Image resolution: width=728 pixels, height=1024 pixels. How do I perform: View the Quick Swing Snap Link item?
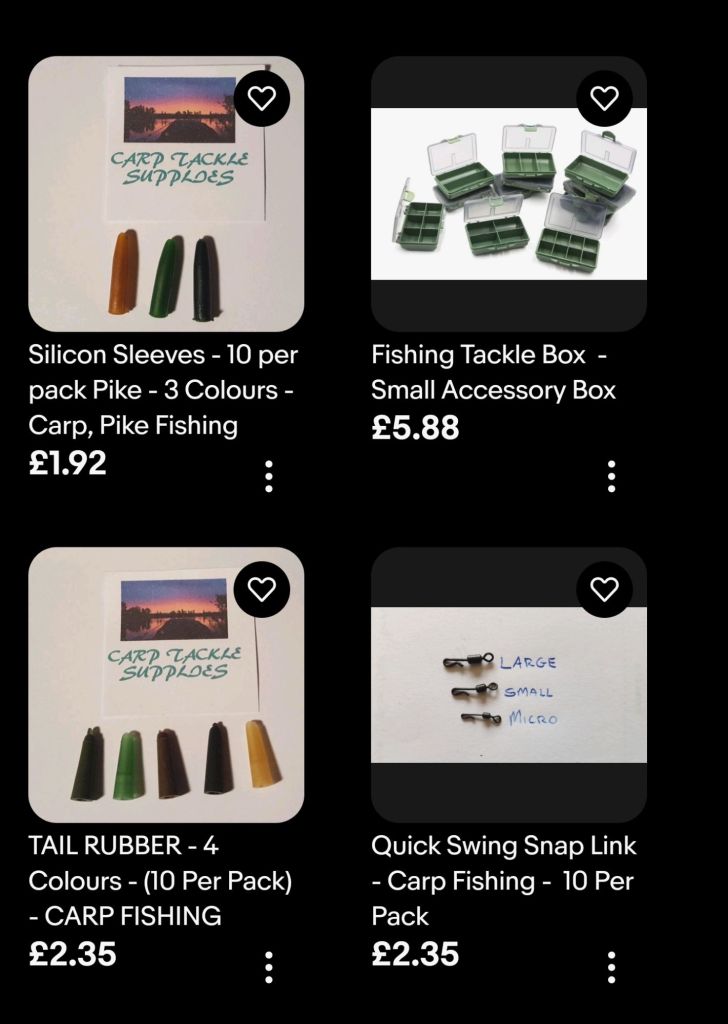(509, 685)
